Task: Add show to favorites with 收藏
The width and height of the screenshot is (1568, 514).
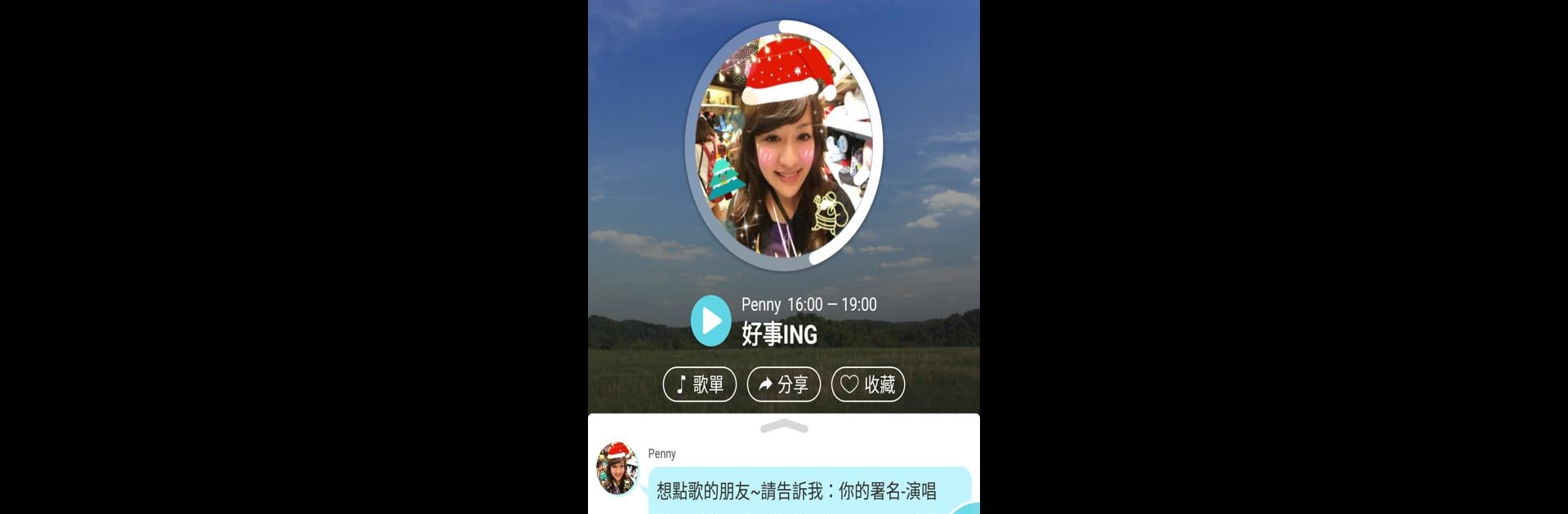Action: tap(868, 384)
